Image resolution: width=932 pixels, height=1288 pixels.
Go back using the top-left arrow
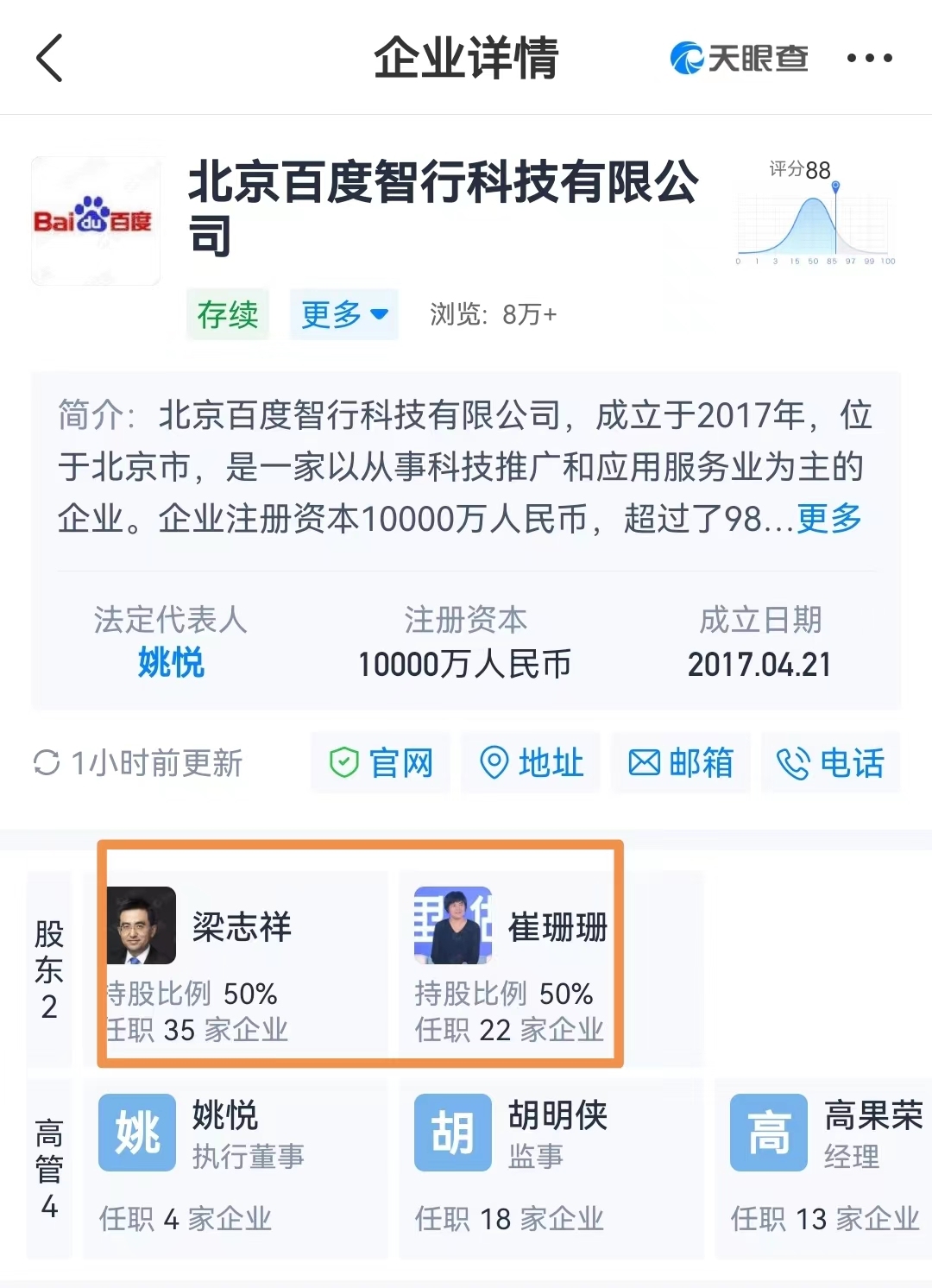[x=50, y=58]
